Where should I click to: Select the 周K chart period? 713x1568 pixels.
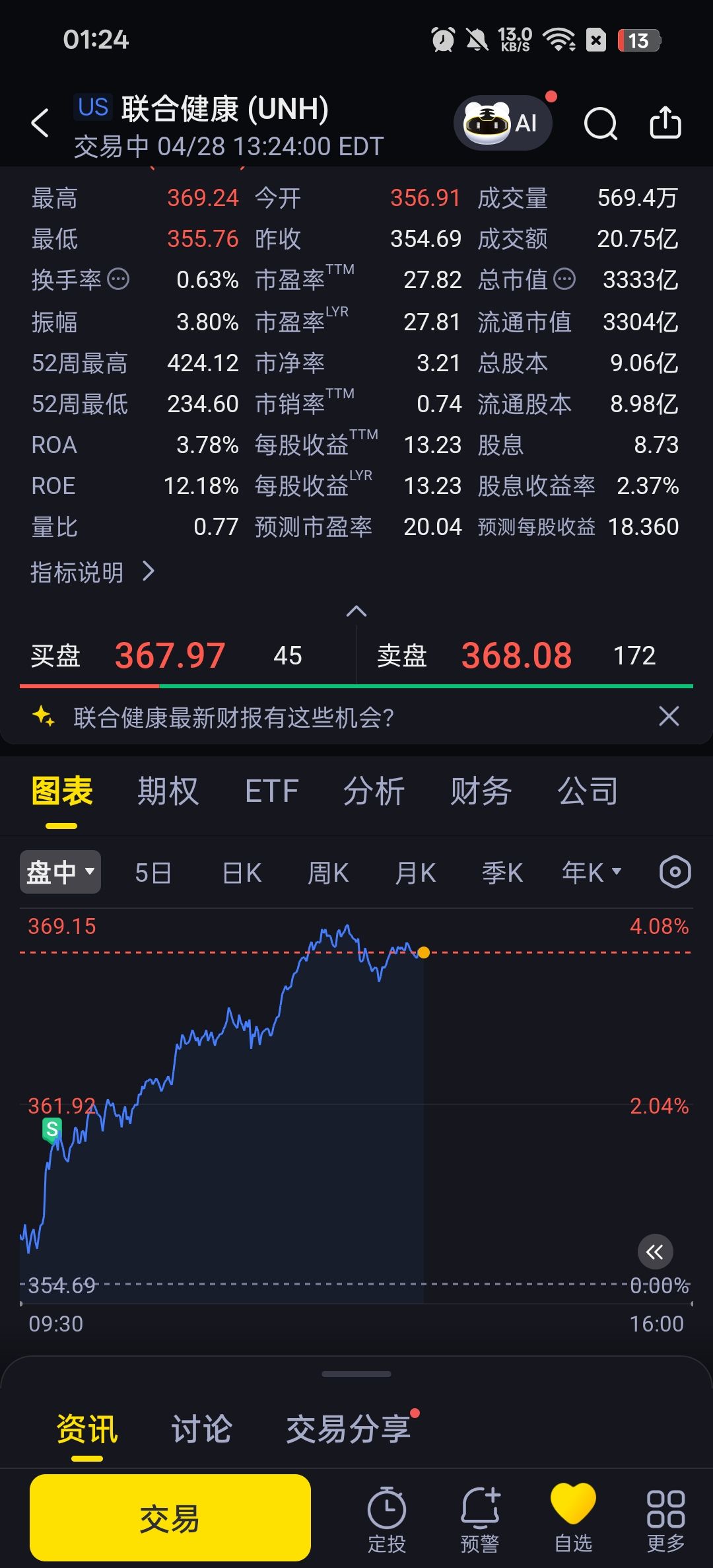pyautogui.click(x=328, y=873)
